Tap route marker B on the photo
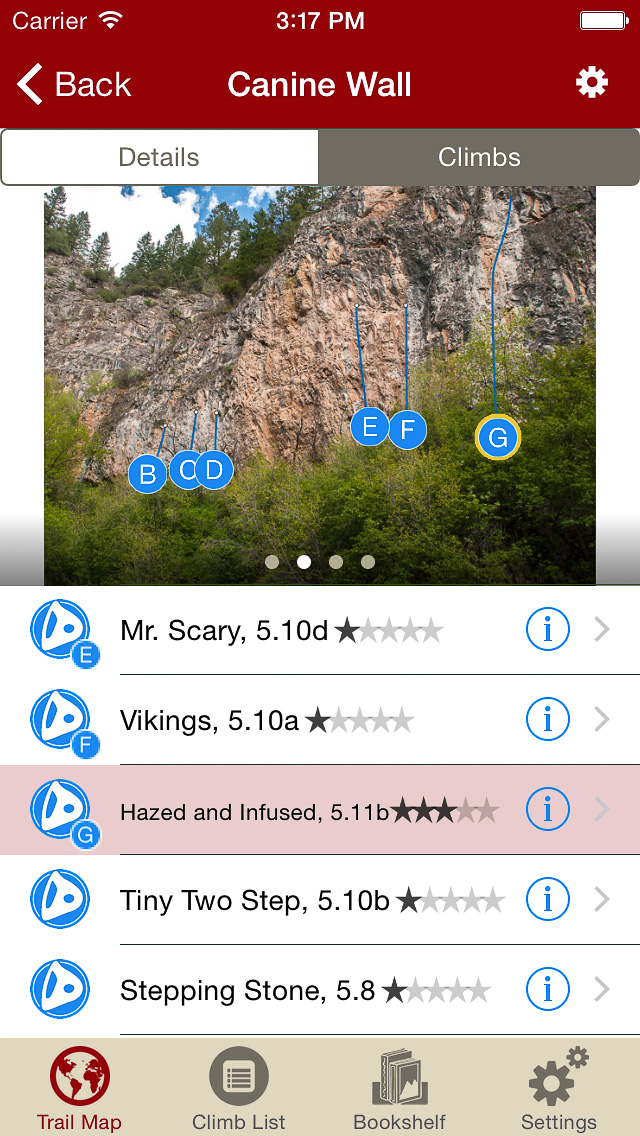The width and height of the screenshot is (640, 1136). coord(147,474)
